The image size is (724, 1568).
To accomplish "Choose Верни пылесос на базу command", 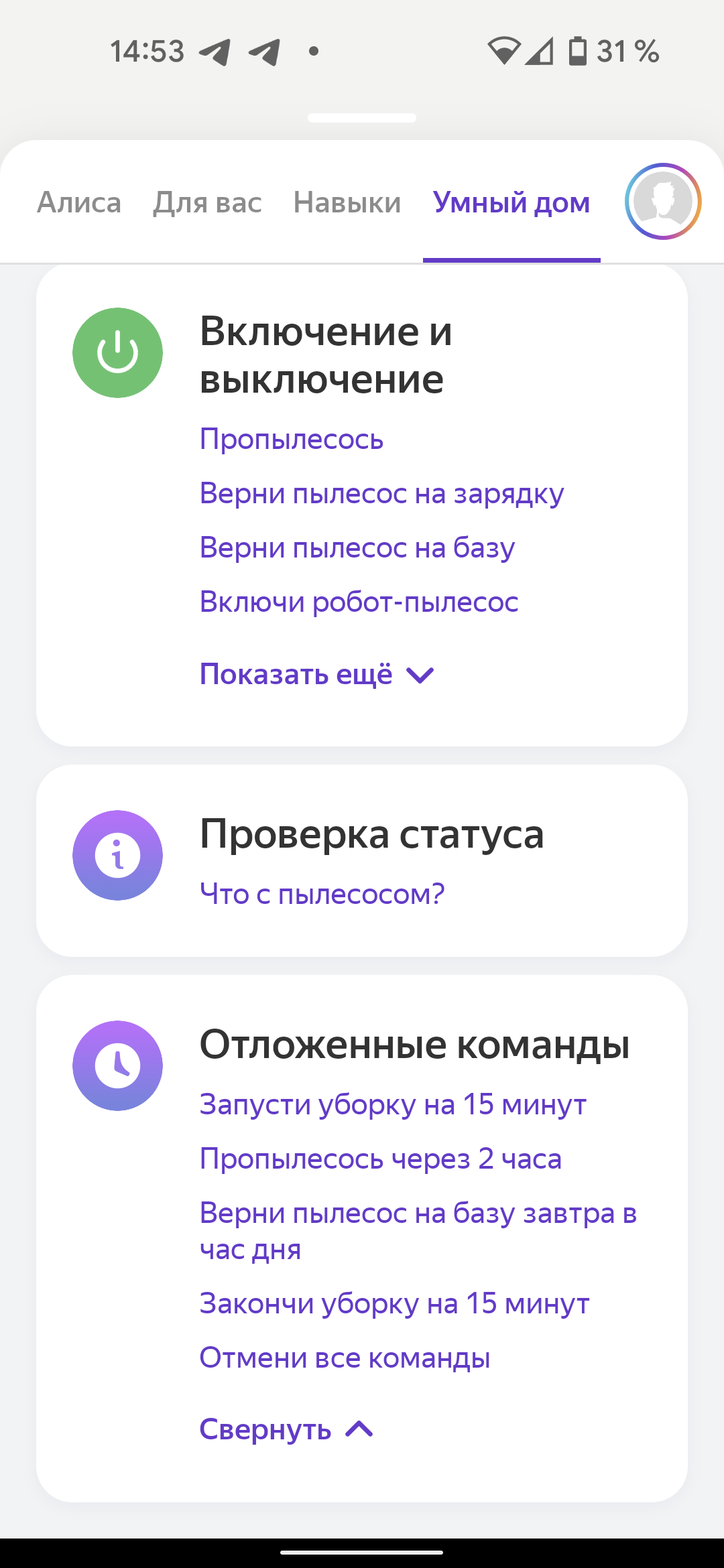I will click(x=357, y=548).
